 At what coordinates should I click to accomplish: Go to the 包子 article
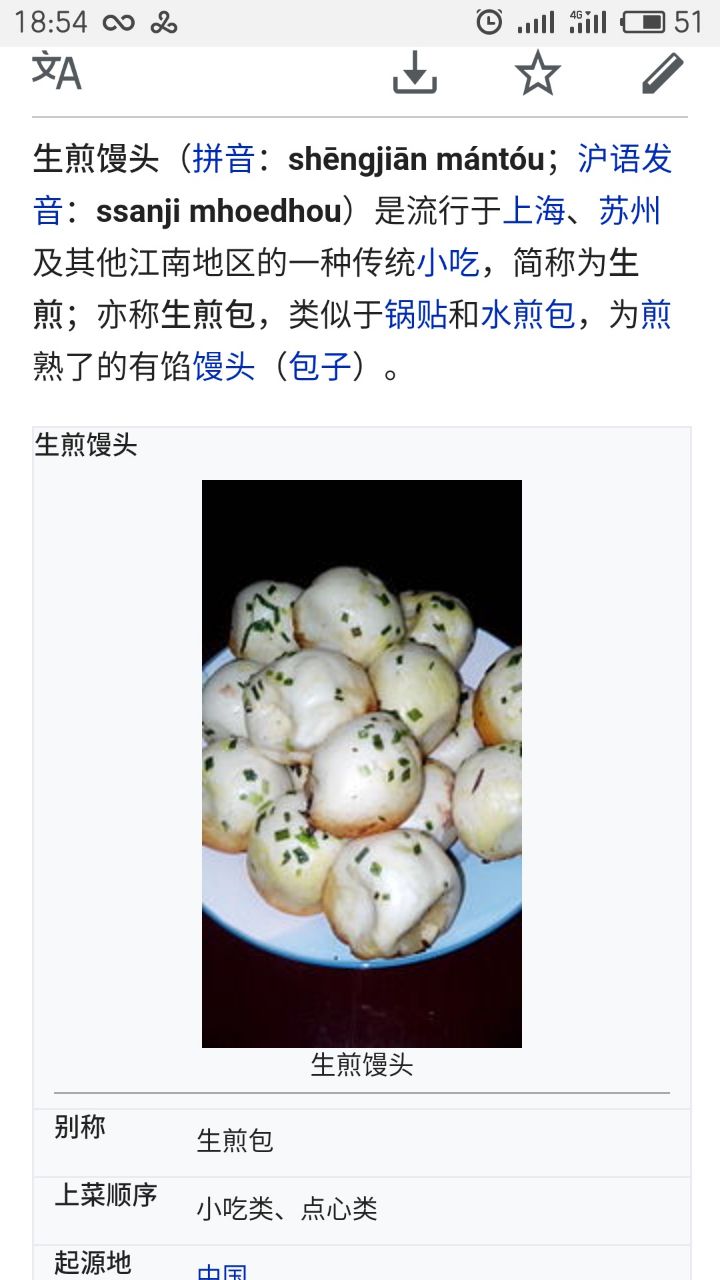[x=320, y=367]
